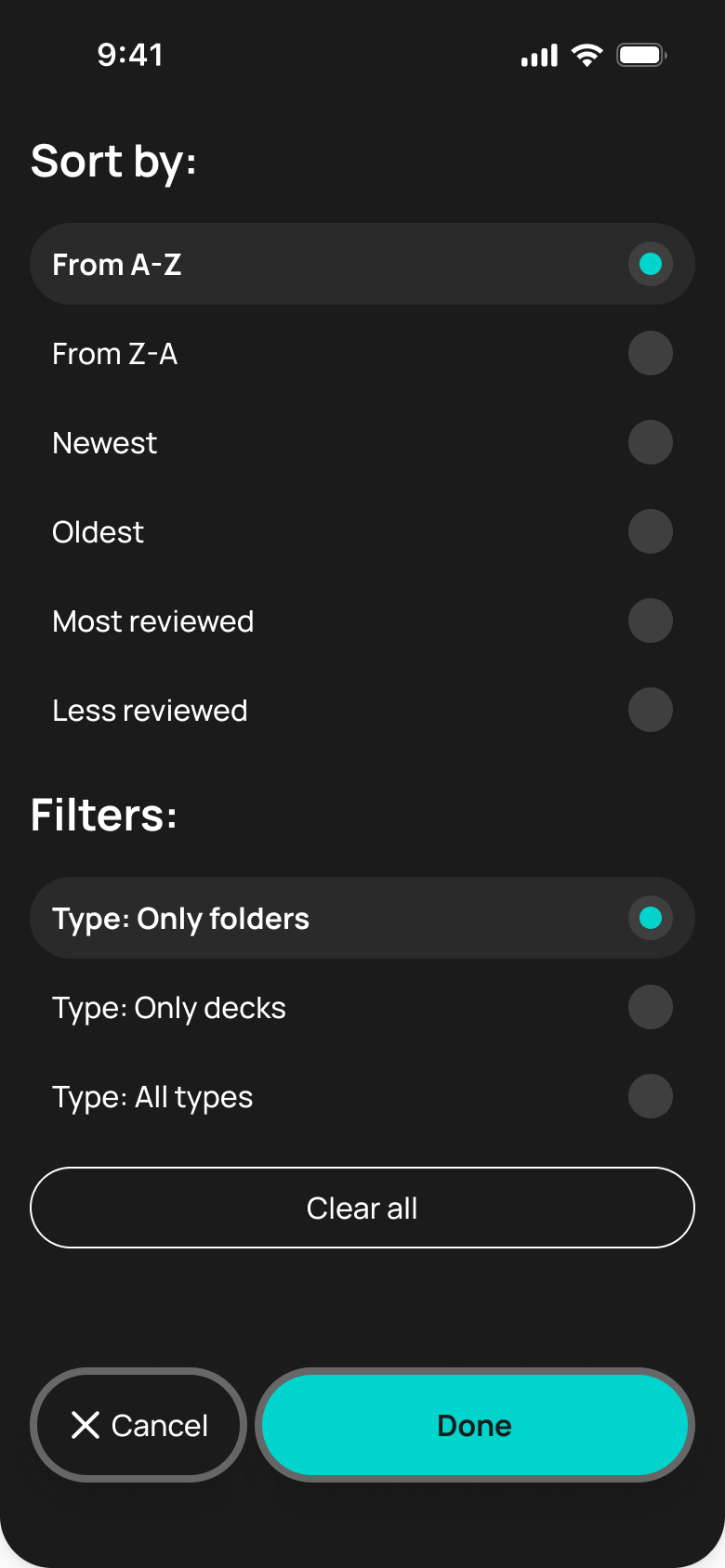Choose From Z-A sorting
This screenshot has width=725, height=1568.
362,353
